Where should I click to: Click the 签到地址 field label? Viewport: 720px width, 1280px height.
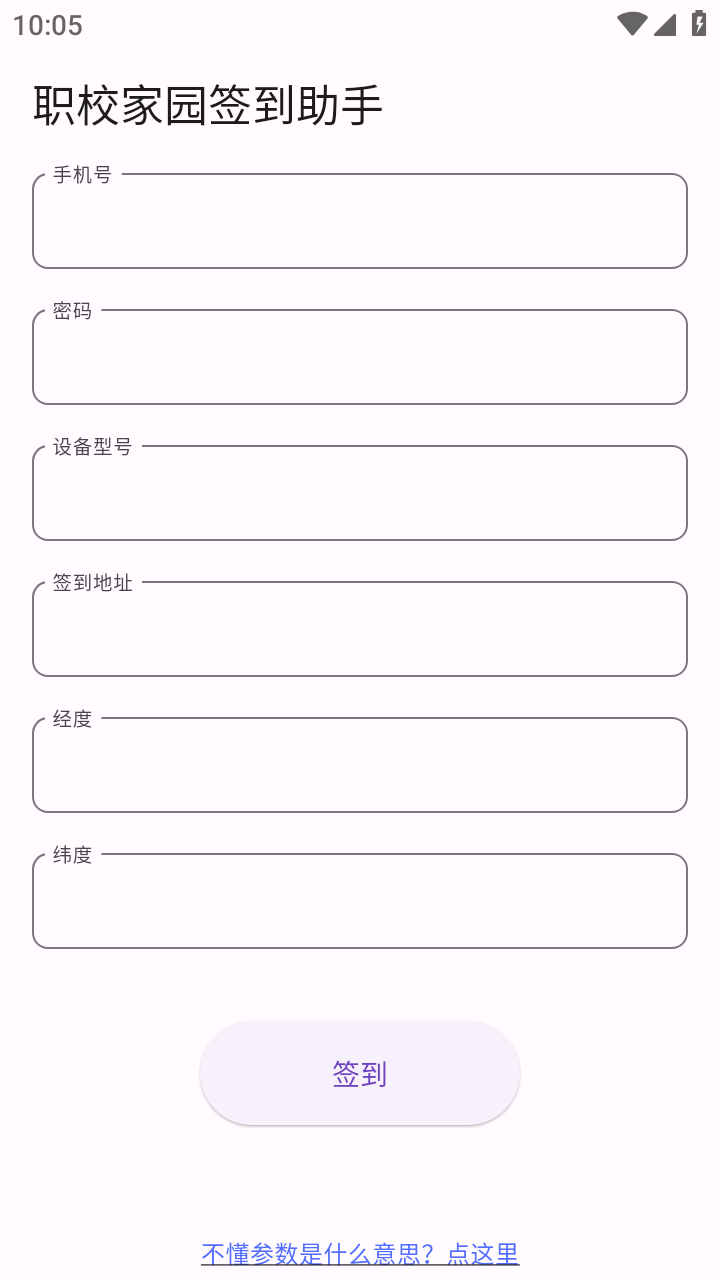89,582
